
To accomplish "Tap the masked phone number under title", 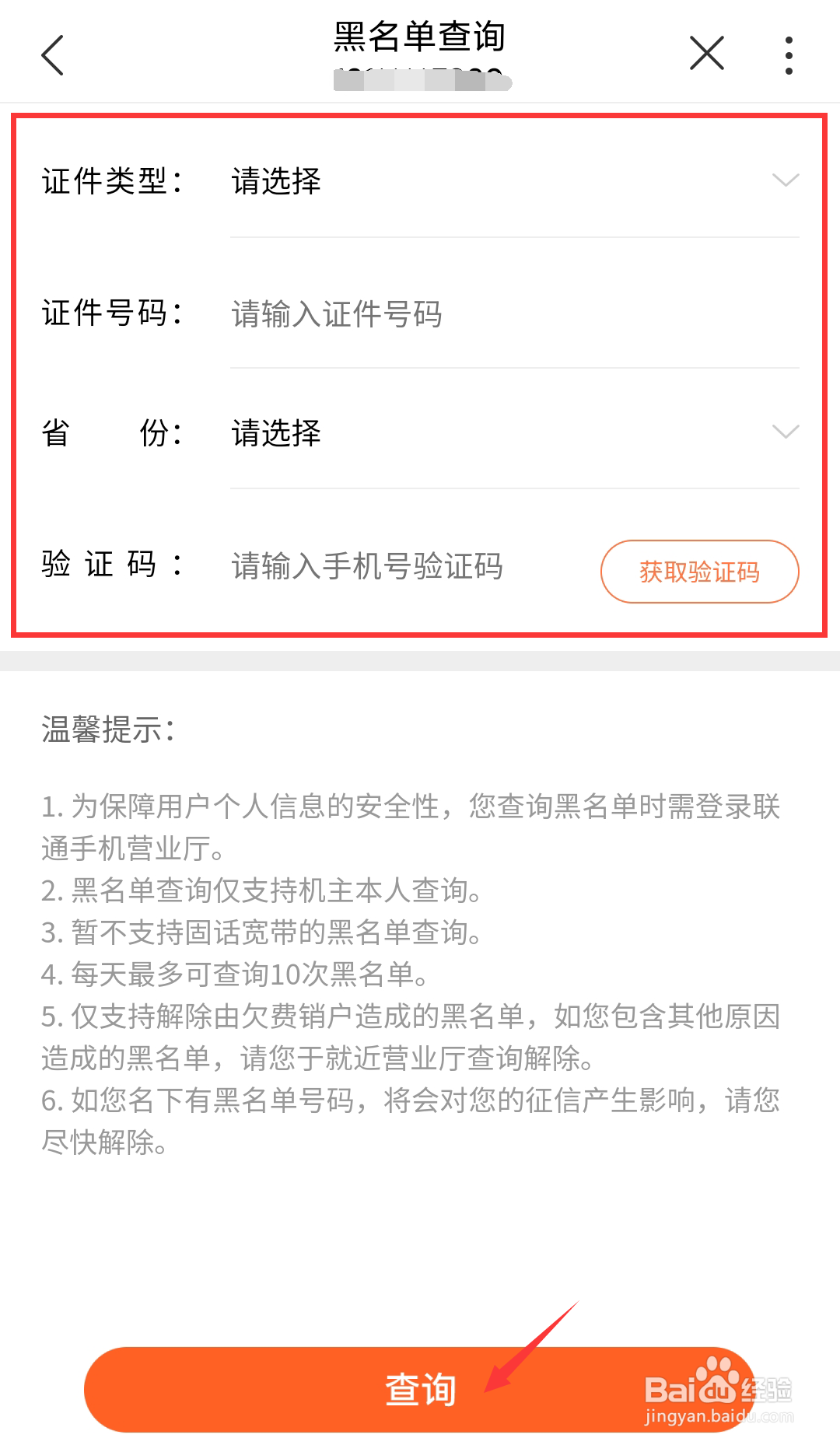I will pos(420,78).
